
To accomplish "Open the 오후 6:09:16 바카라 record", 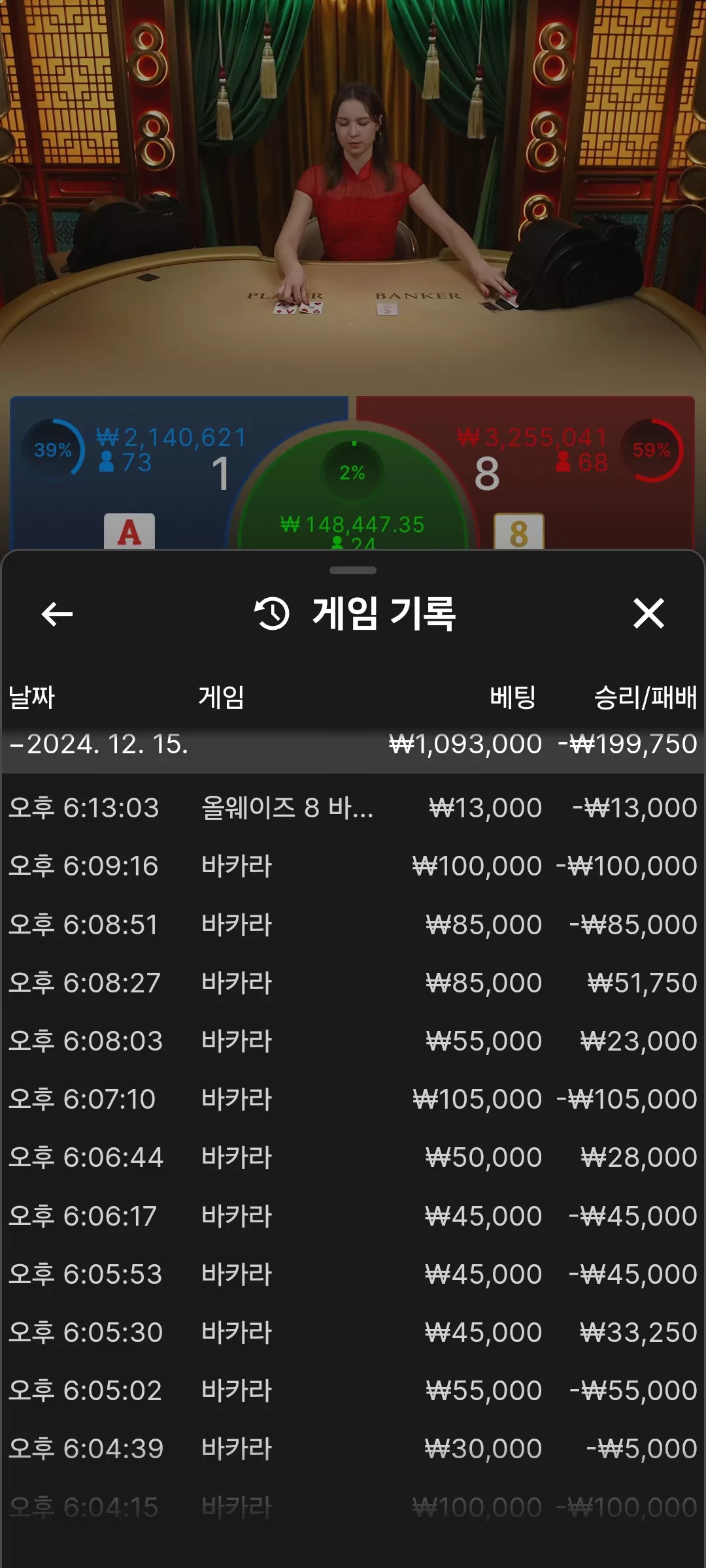I will point(353,866).
